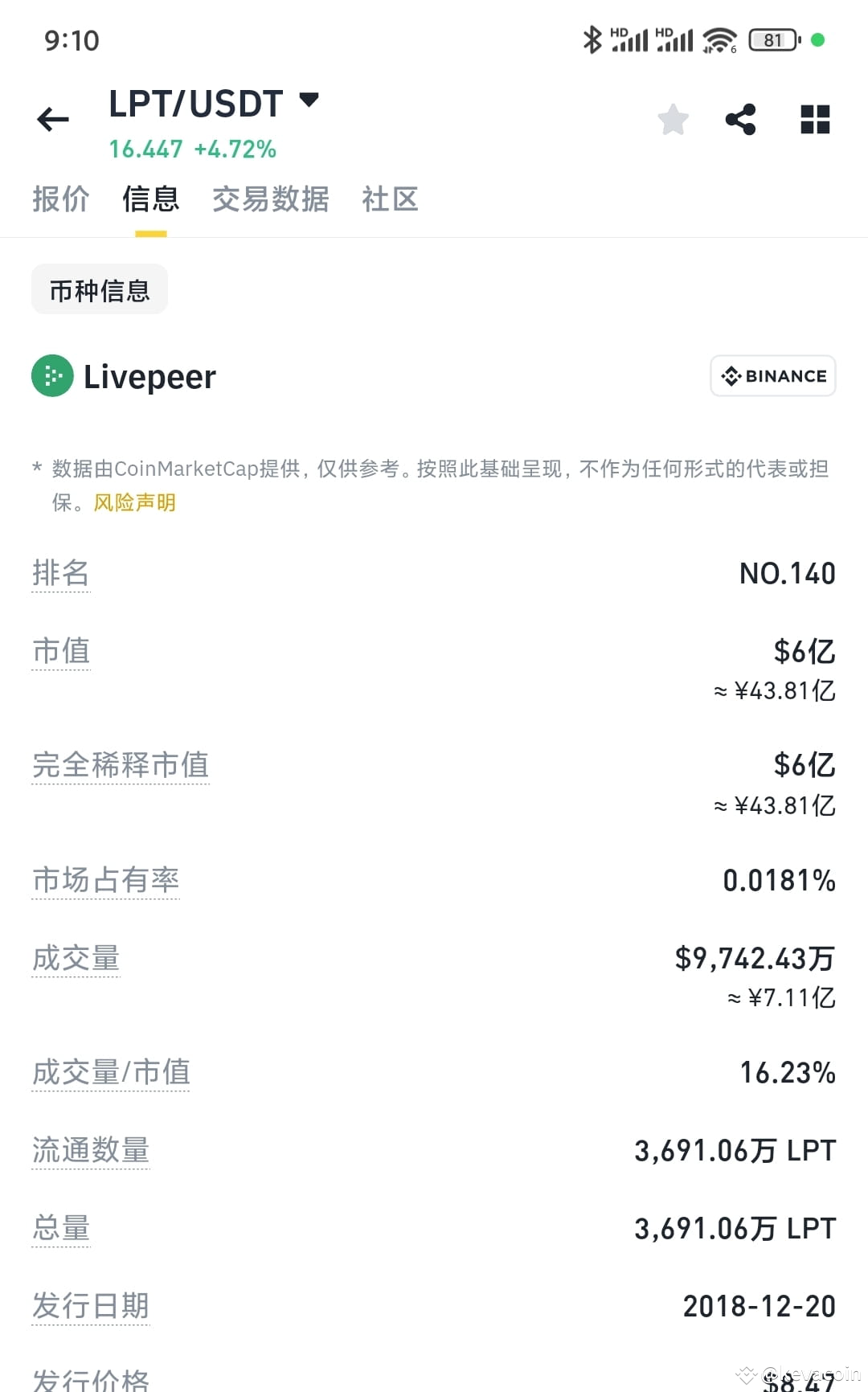Viewport: 868px width, 1392px height.
Task: Switch to the 社区 tab
Action: click(x=389, y=199)
